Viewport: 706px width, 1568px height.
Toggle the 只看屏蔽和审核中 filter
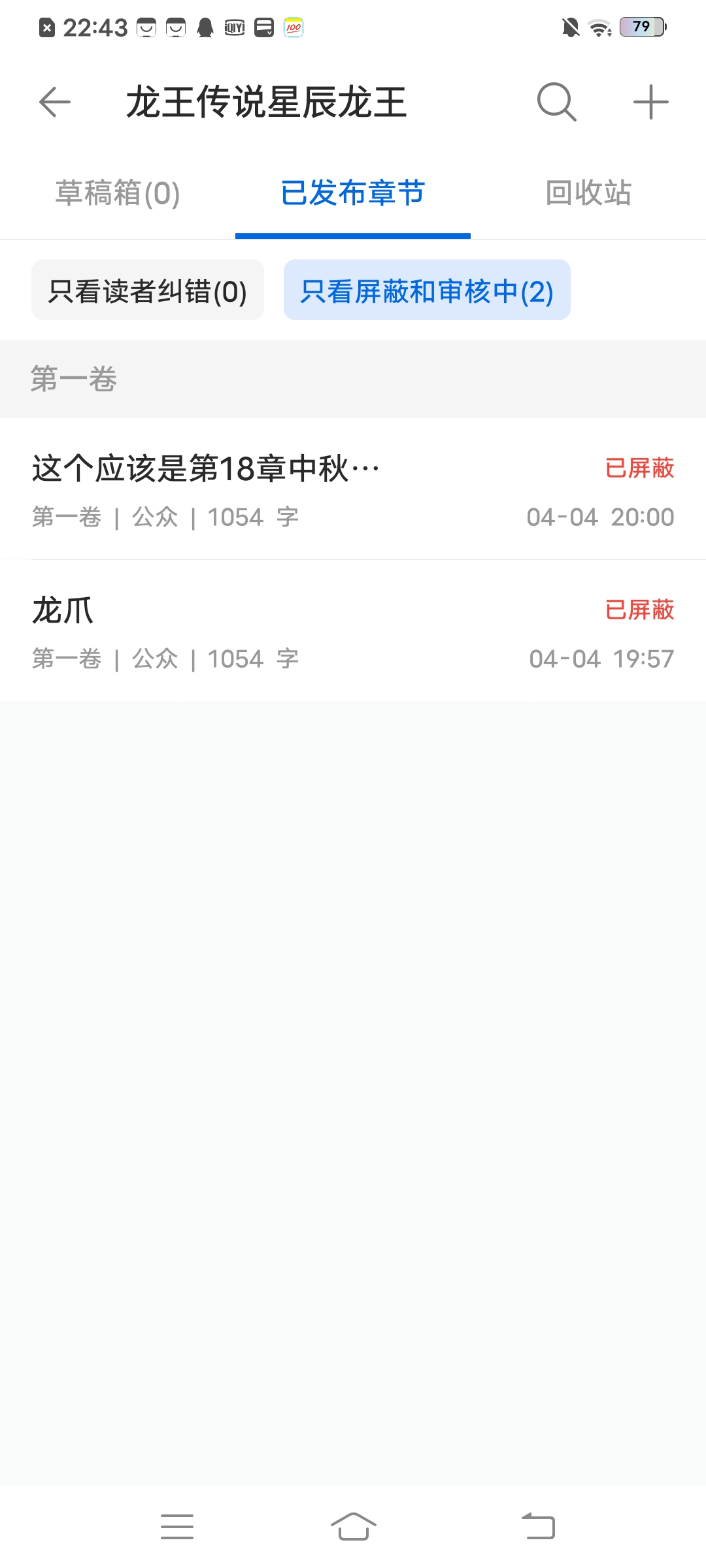[427, 291]
